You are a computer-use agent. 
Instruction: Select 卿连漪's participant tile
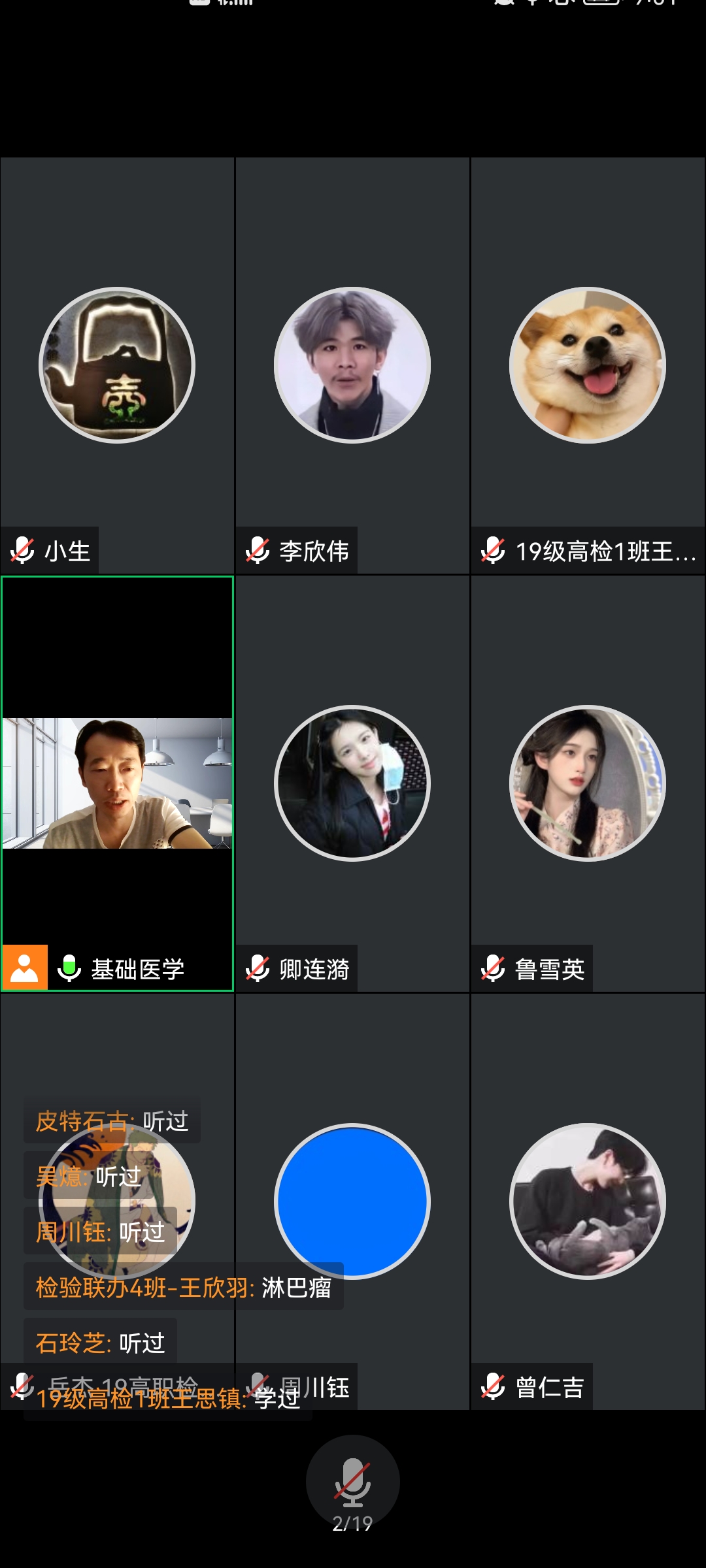[x=352, y=783]
